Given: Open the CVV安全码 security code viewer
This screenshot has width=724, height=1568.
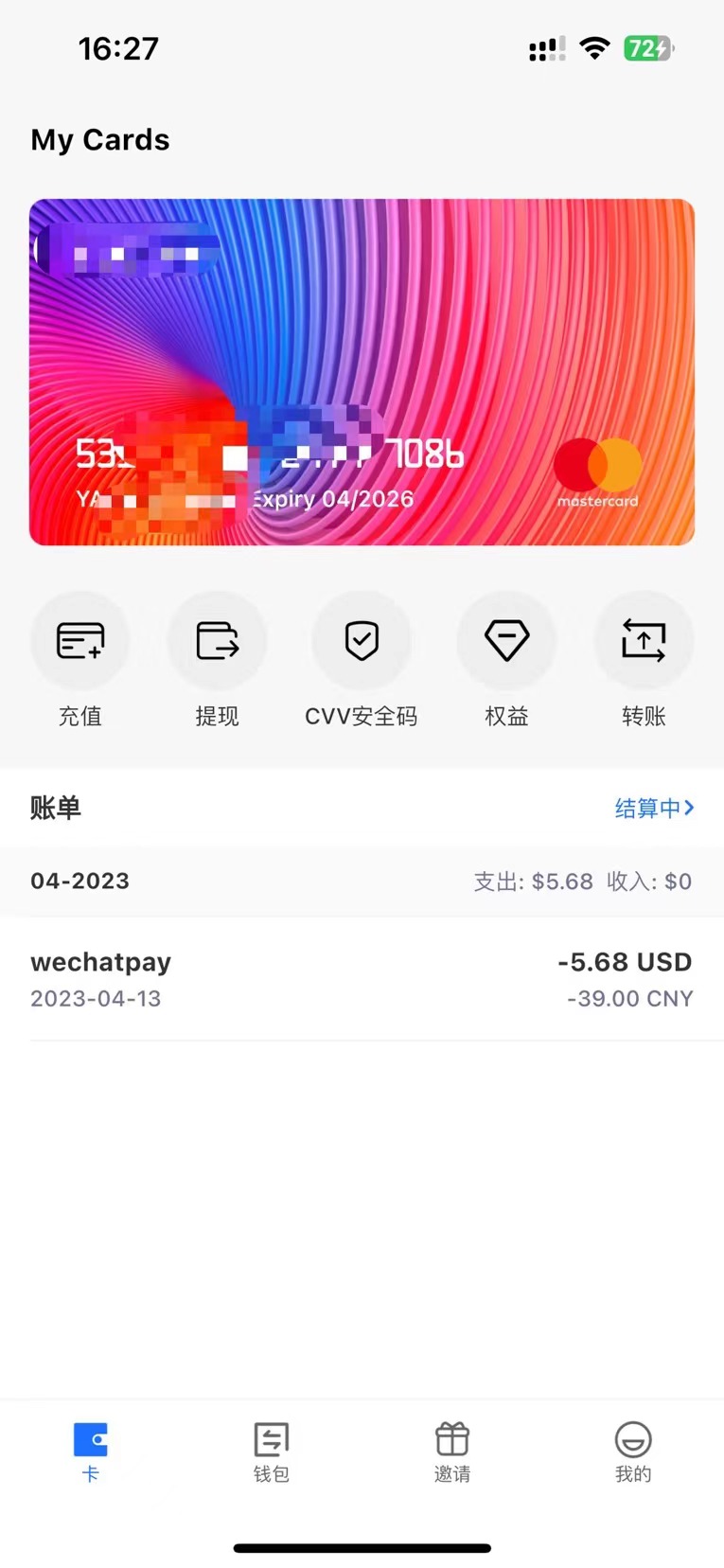Looking at the screenshot, I should (x=362, y=640).
